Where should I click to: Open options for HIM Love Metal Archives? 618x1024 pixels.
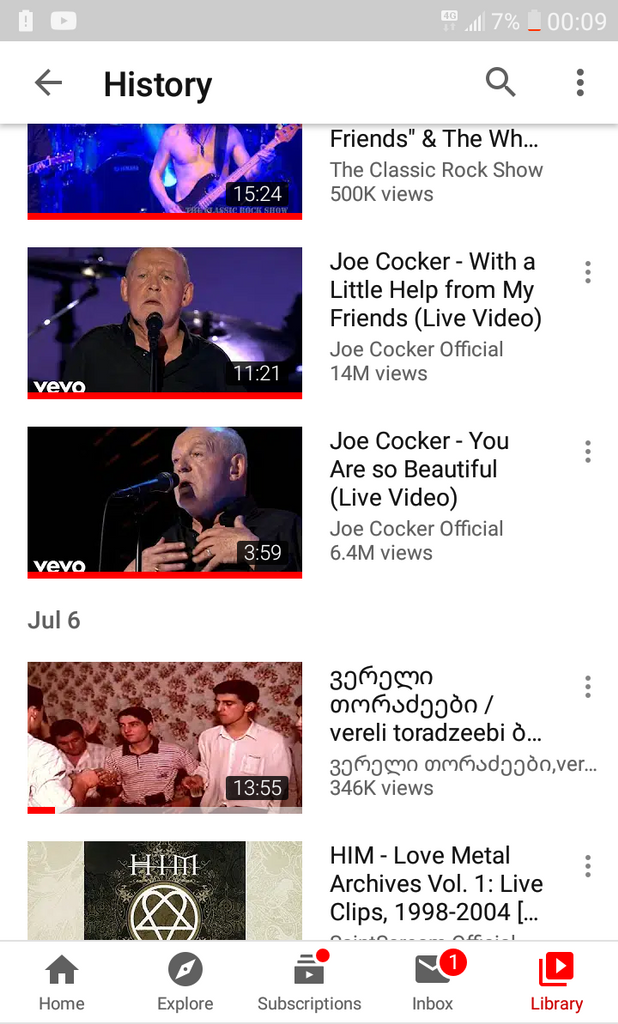(x=588, y=866)
